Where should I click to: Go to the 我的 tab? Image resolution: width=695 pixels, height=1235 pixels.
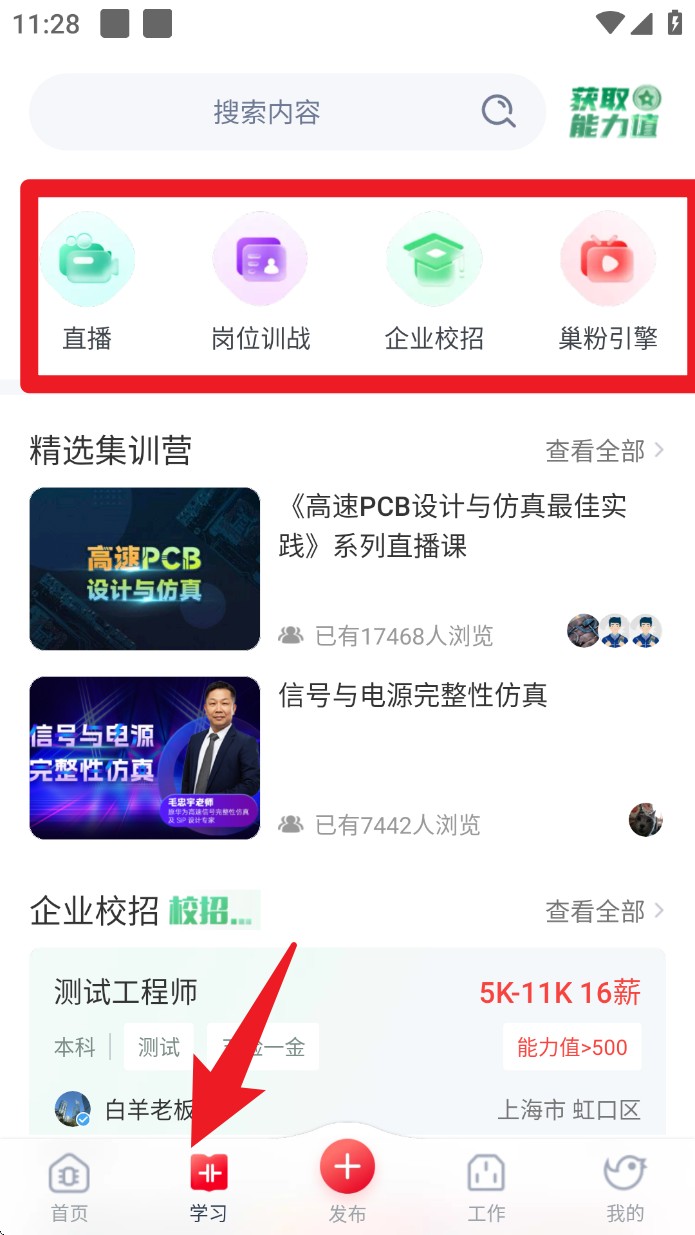(625, 1188)
